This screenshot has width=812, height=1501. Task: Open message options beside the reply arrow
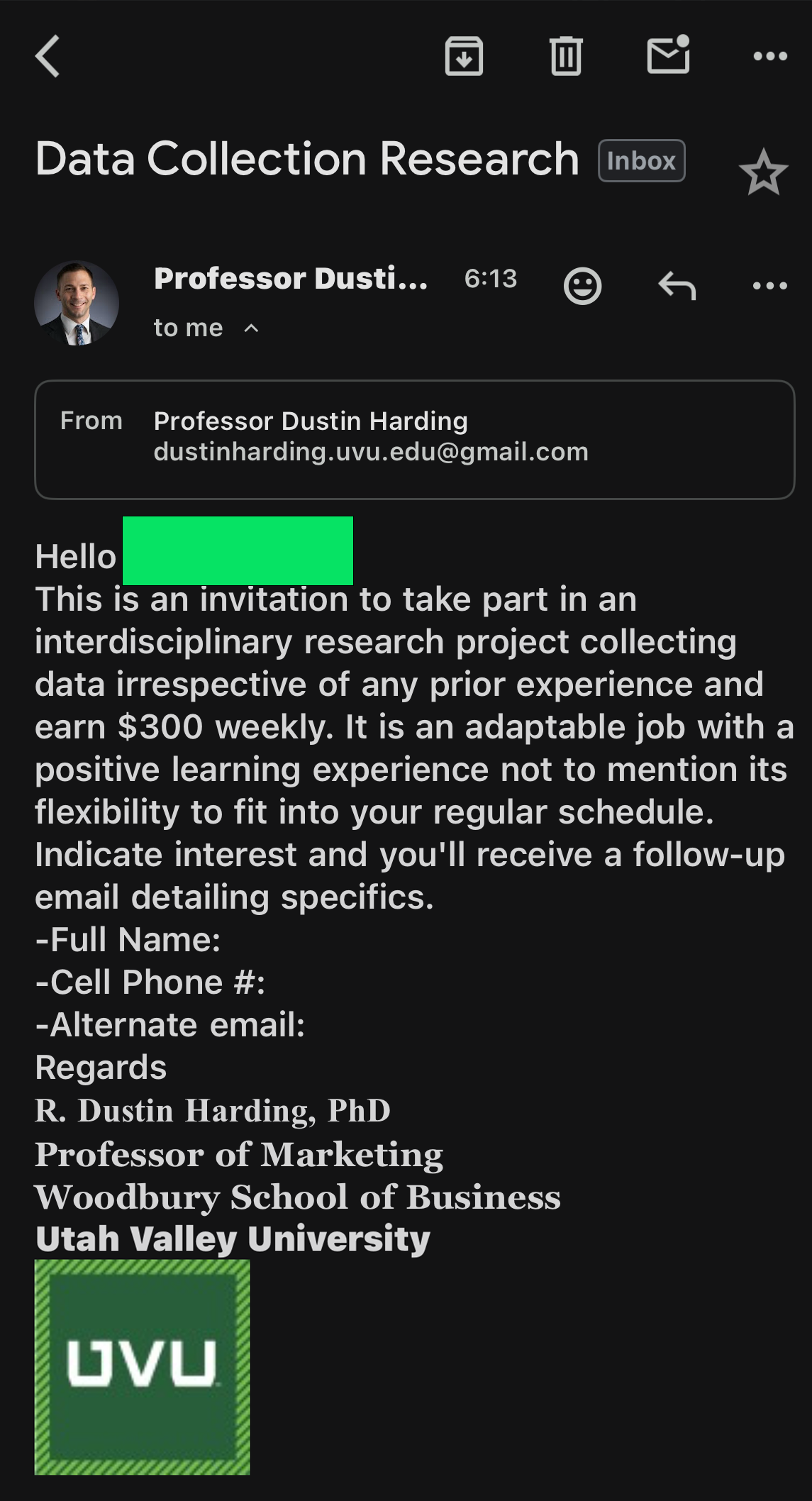point(770,286)
